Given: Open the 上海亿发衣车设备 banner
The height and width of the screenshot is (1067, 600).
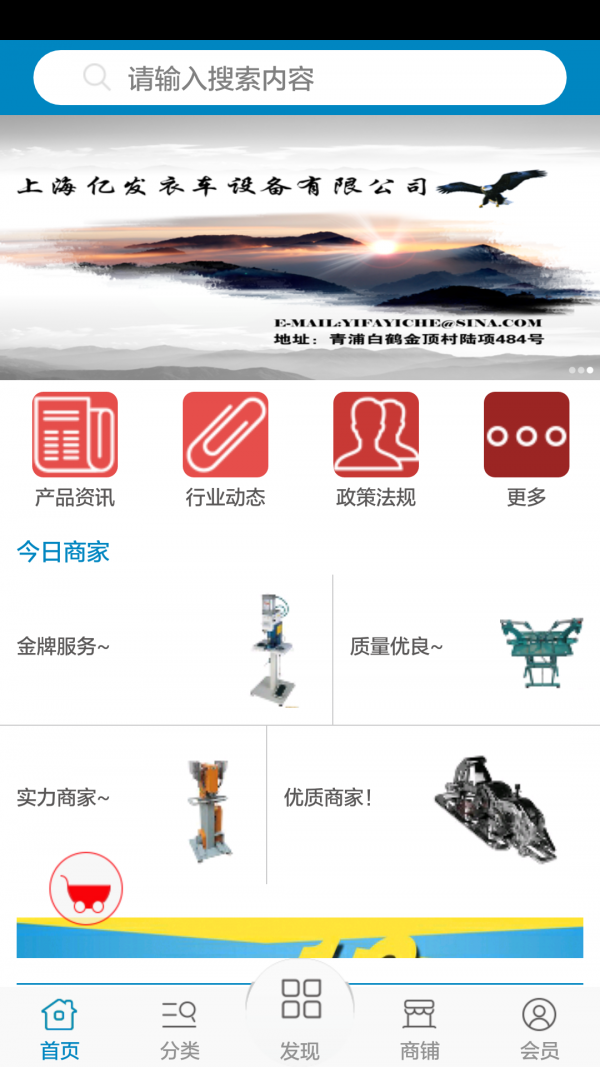Looking at the screenshot, I should click(300, 247).
